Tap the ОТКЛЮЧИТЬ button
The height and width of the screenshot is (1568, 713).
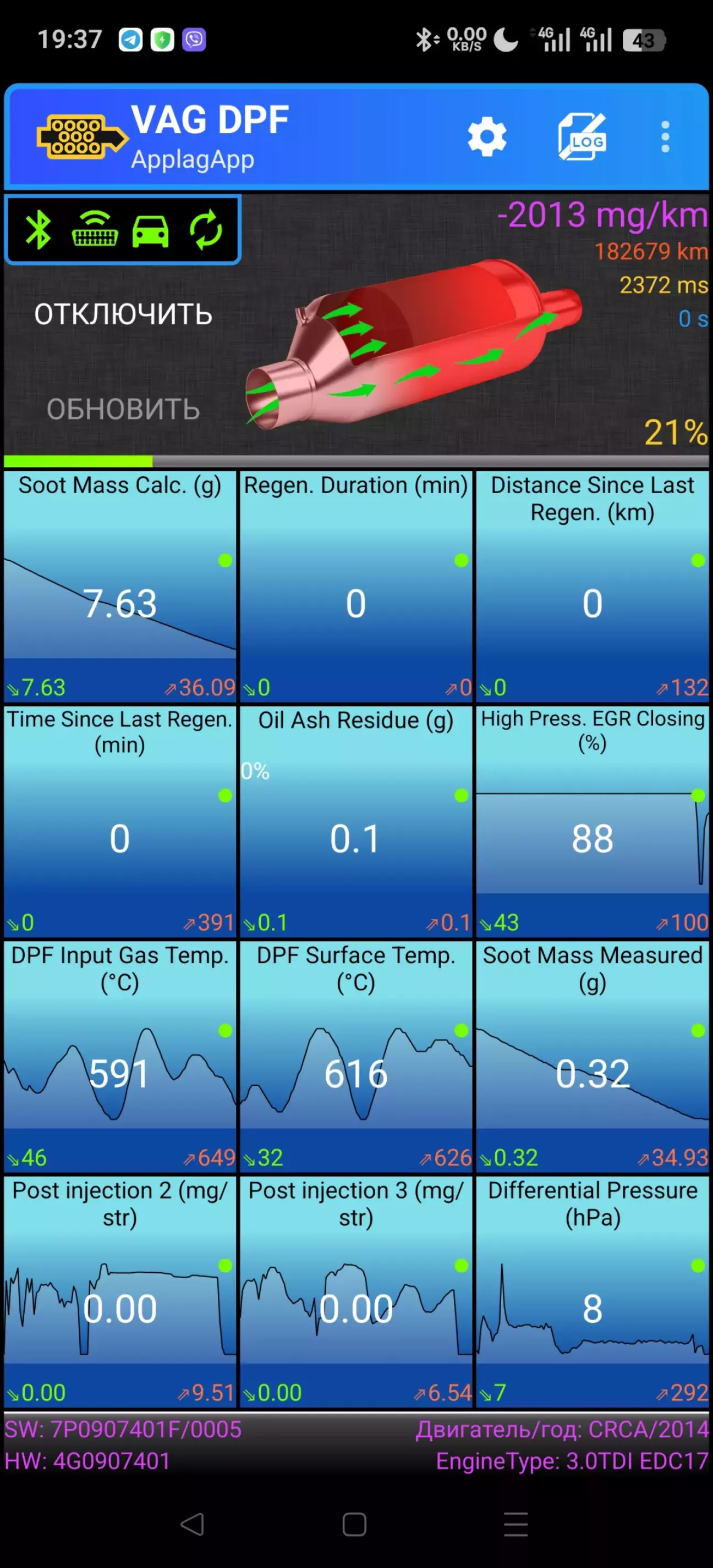(123, 314)
